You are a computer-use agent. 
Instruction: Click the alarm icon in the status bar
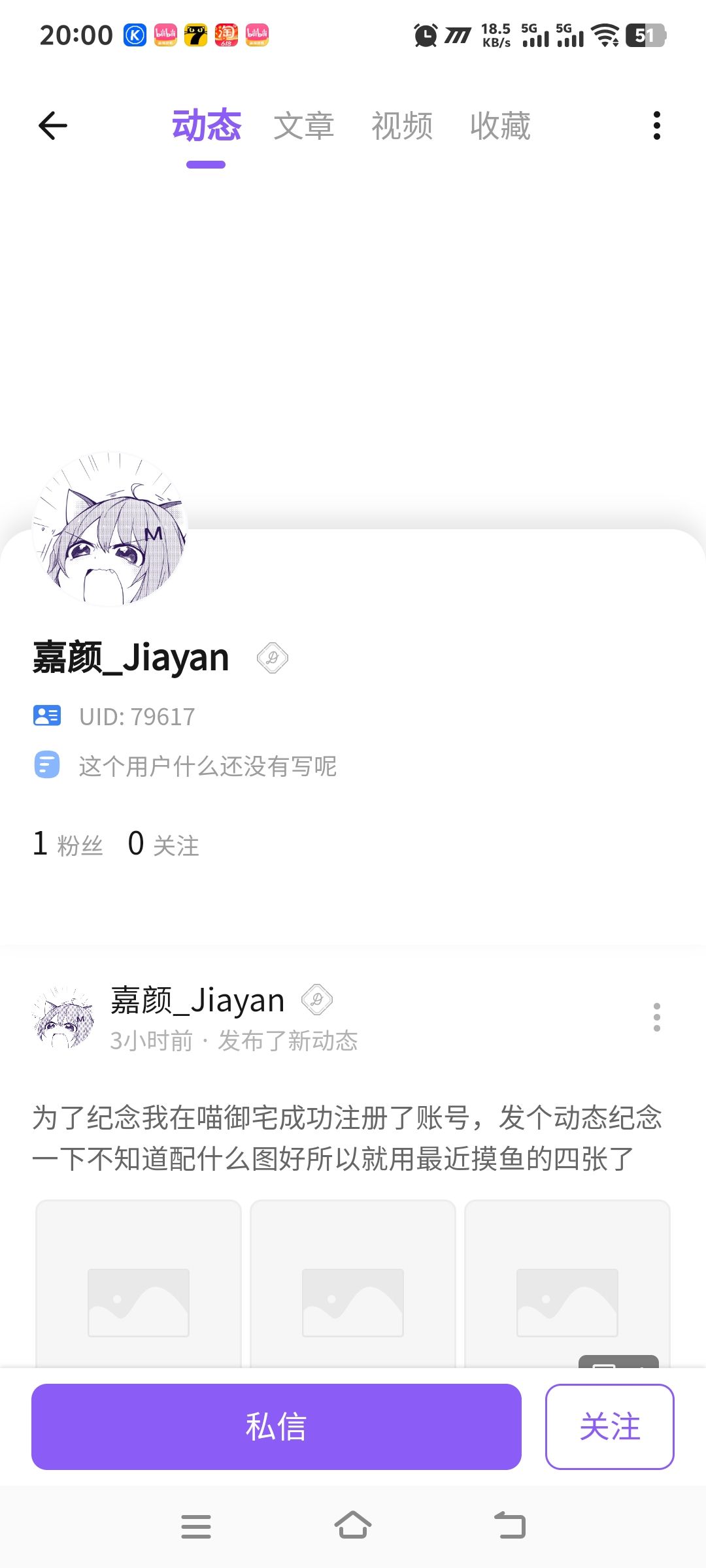tap(425, 36)
